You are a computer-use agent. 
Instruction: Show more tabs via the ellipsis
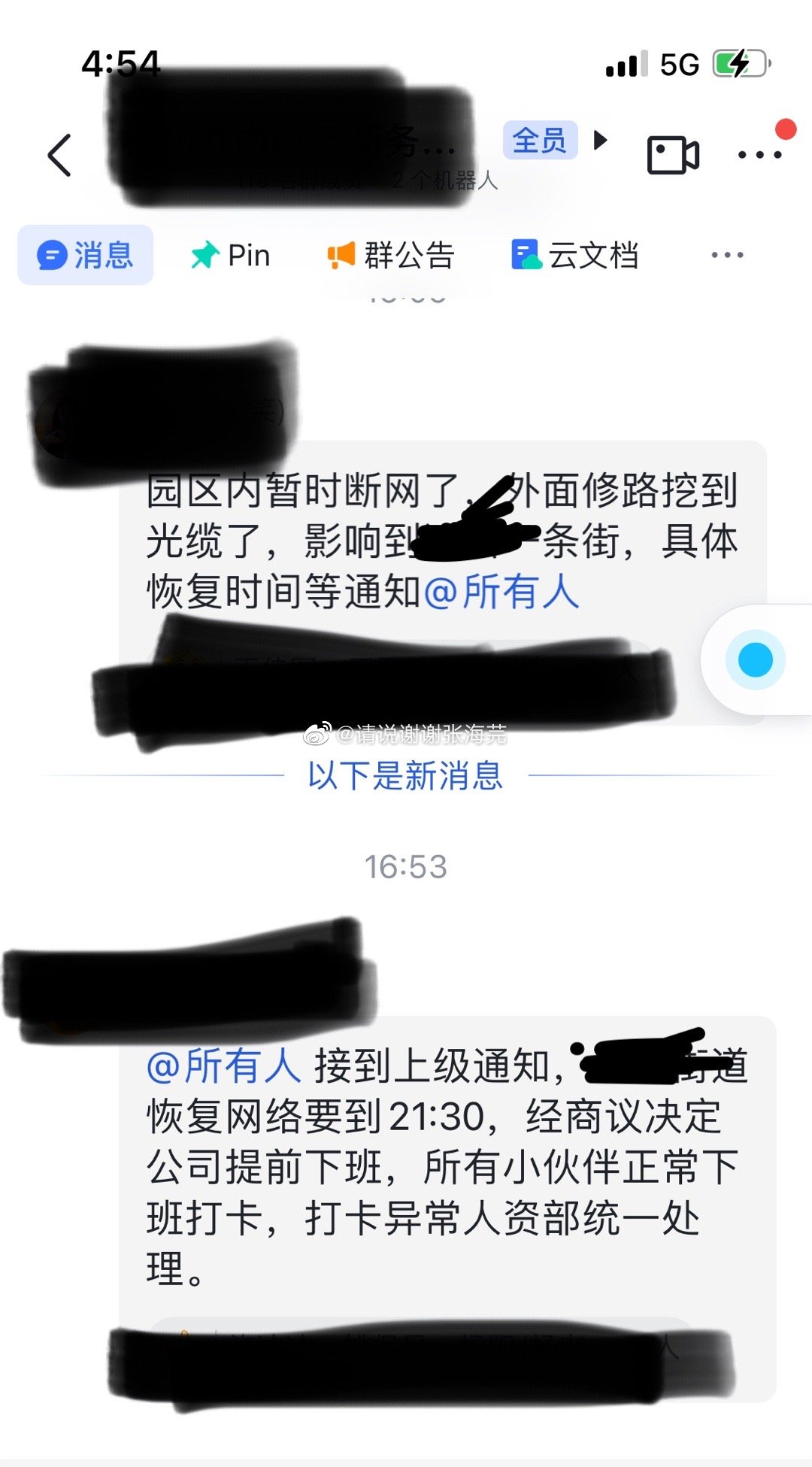(727, 256)
